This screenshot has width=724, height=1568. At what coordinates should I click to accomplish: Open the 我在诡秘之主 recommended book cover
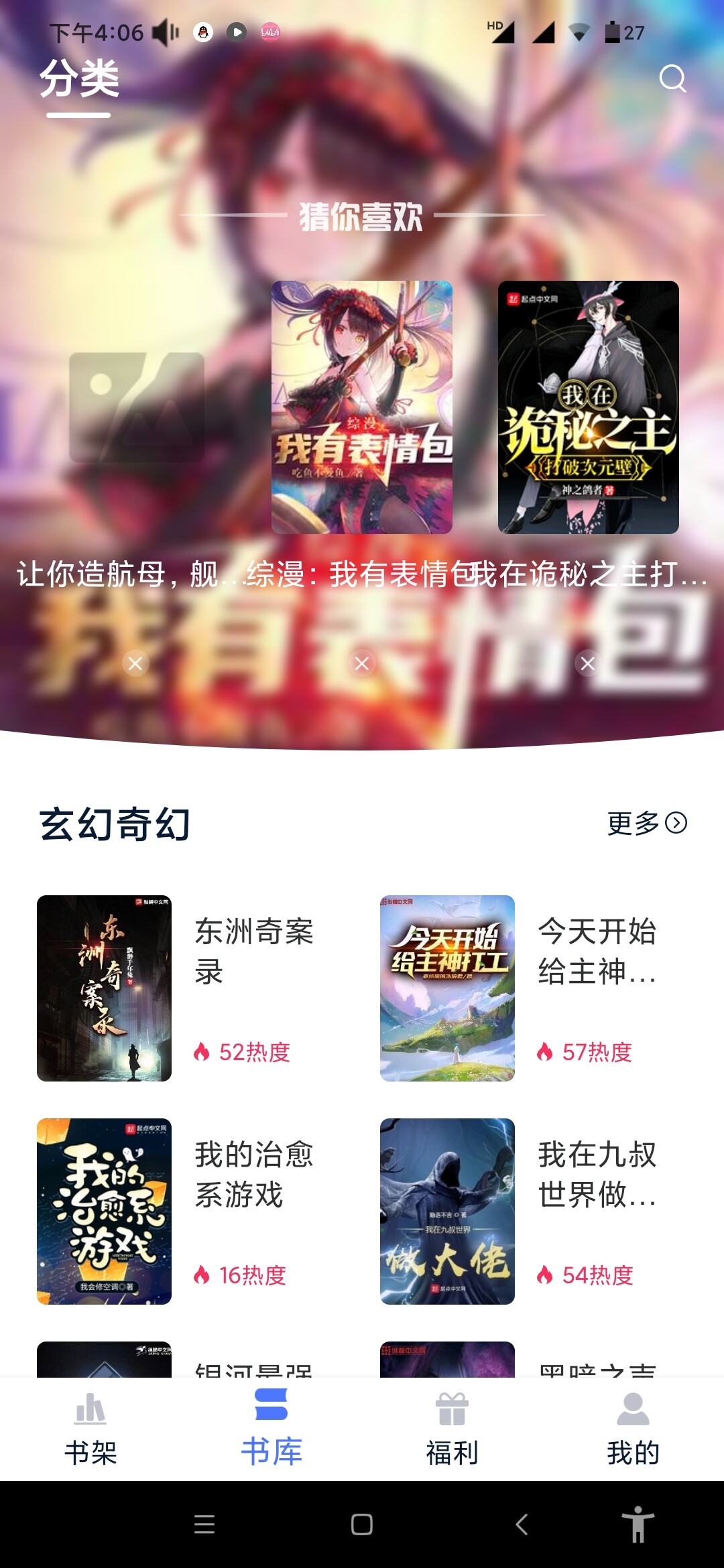point(588,407)
